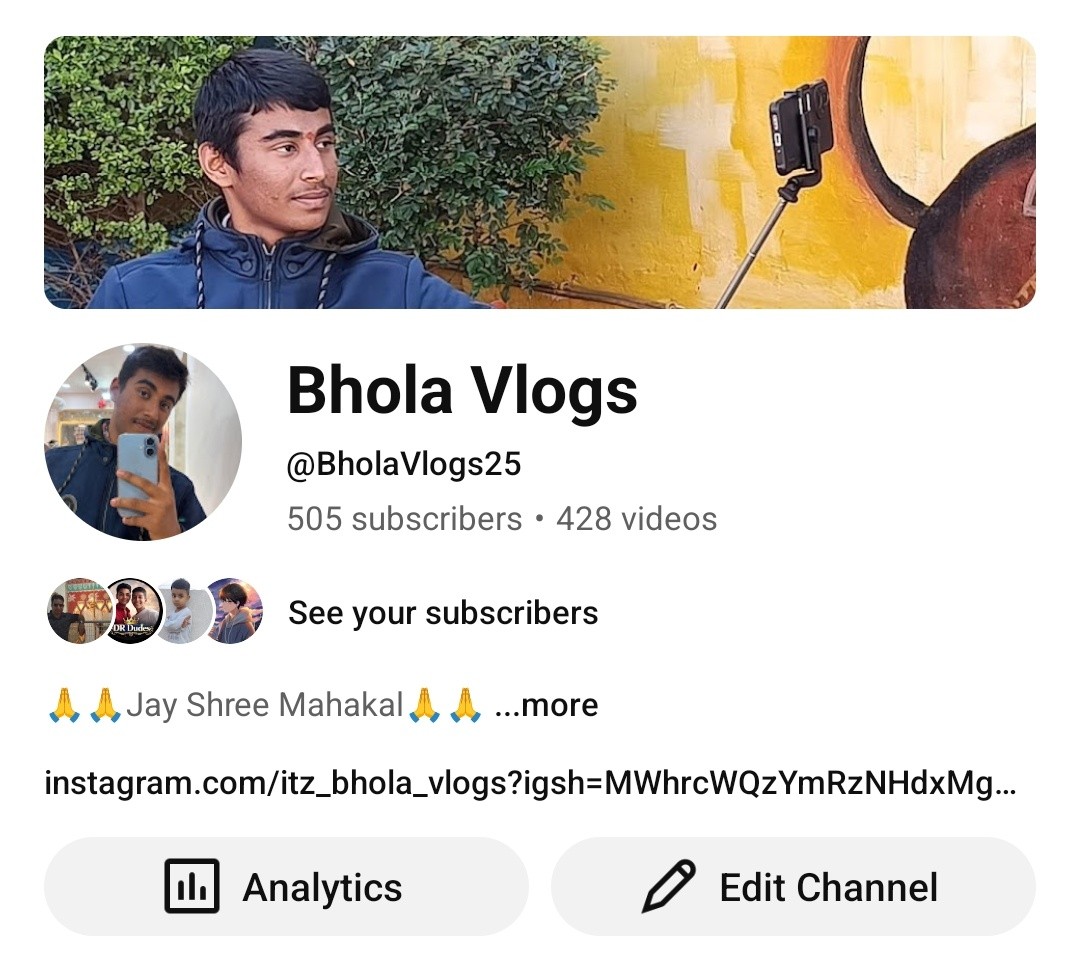Open channel Analytics

(x=285, y=887)
